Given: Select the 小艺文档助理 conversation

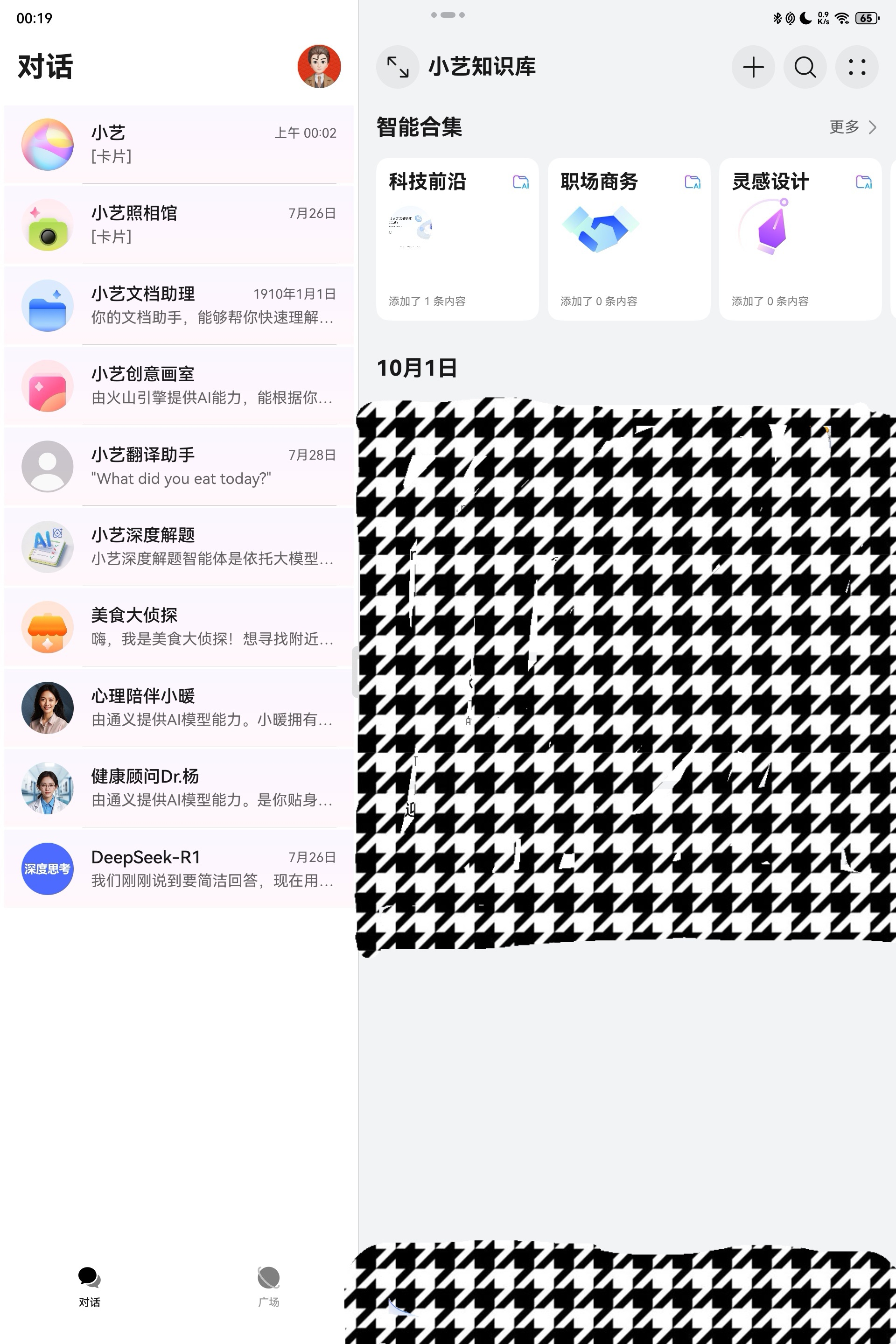Looking at the screenshot, I should pos(178,305).
